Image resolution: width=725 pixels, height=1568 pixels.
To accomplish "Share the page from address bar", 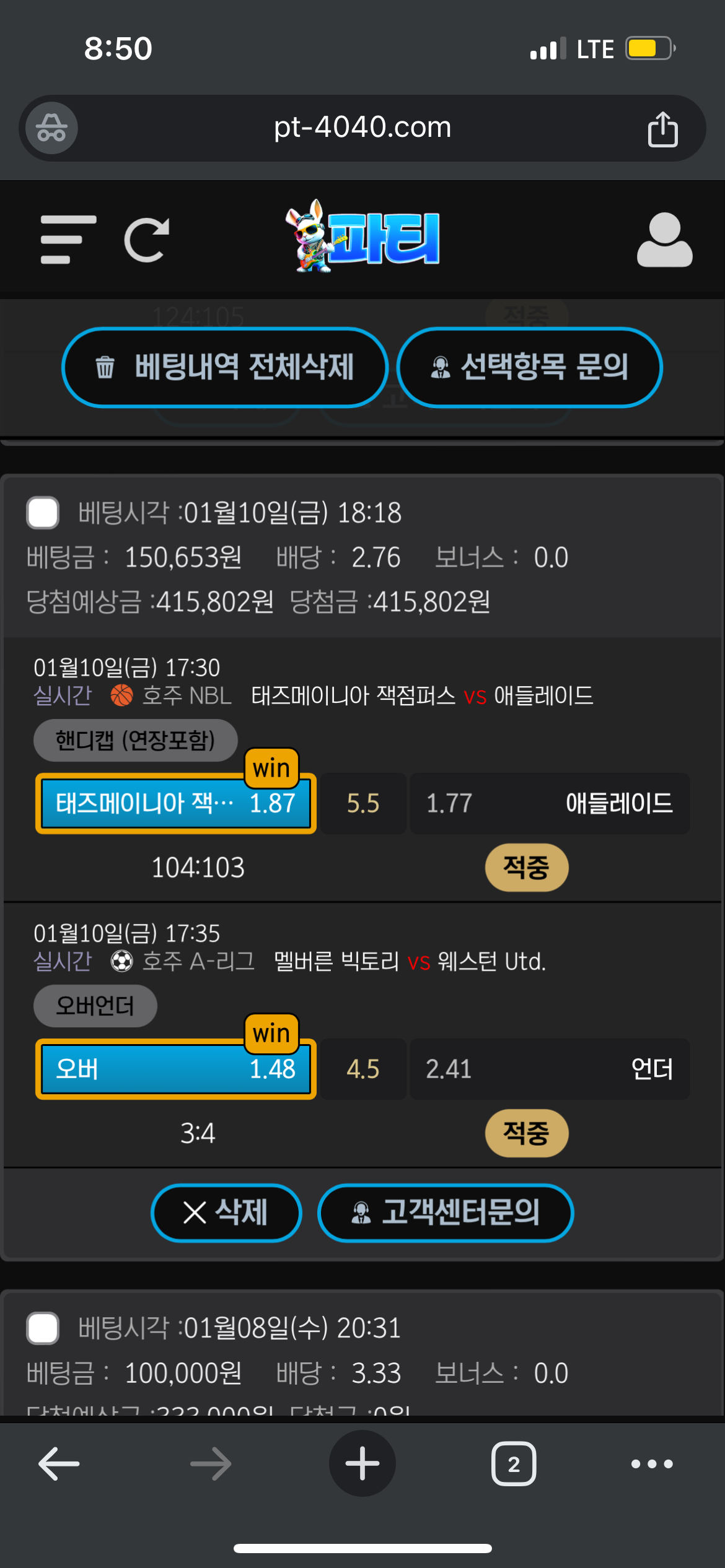I will [662, 129].
